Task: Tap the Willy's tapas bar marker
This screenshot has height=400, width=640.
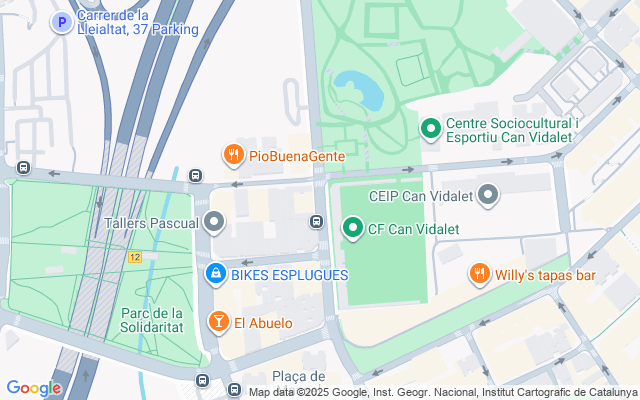Action: coord(479,273)
